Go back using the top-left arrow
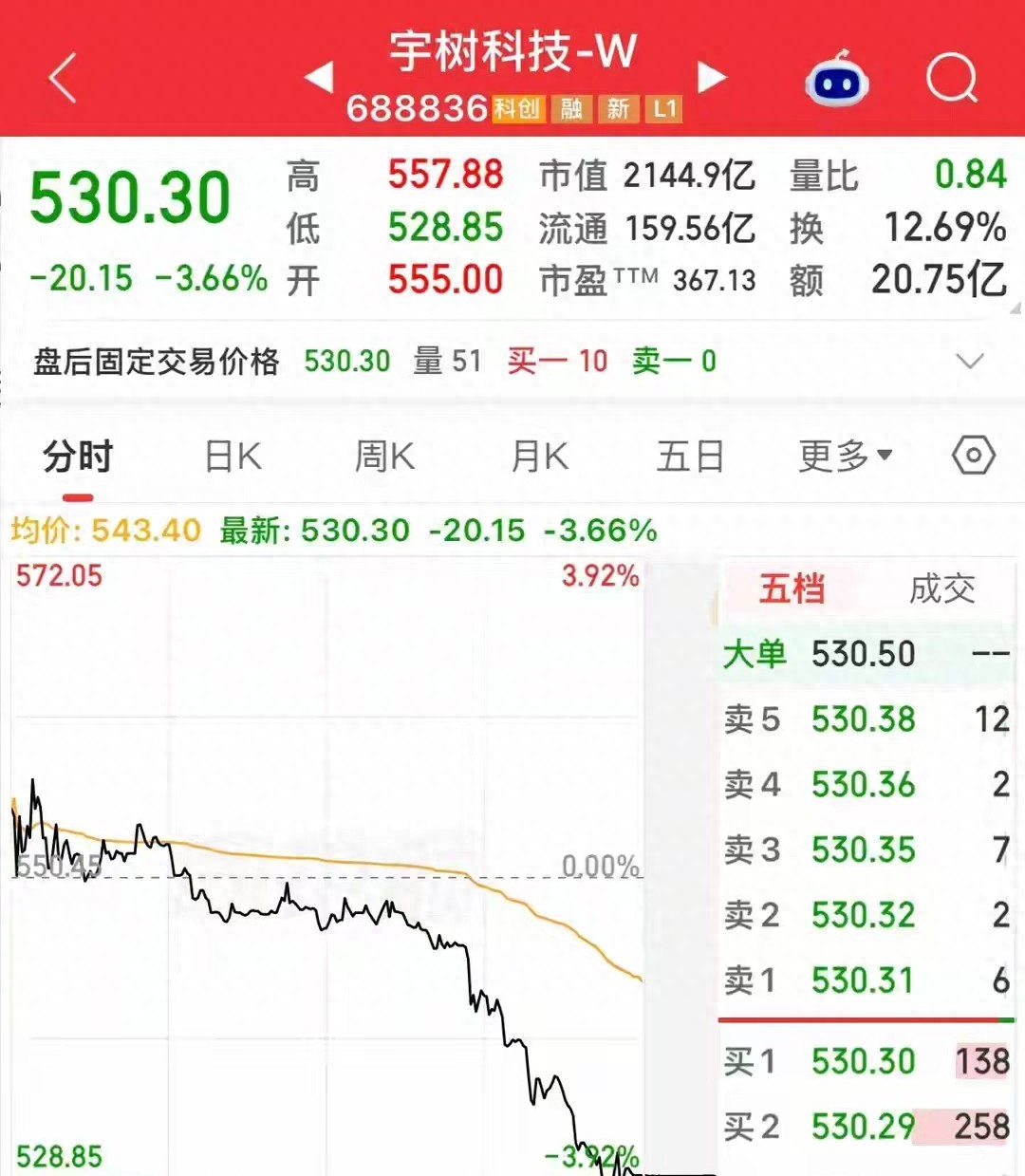Viewport: 1025px width, 1176px height. coord(63,78)
